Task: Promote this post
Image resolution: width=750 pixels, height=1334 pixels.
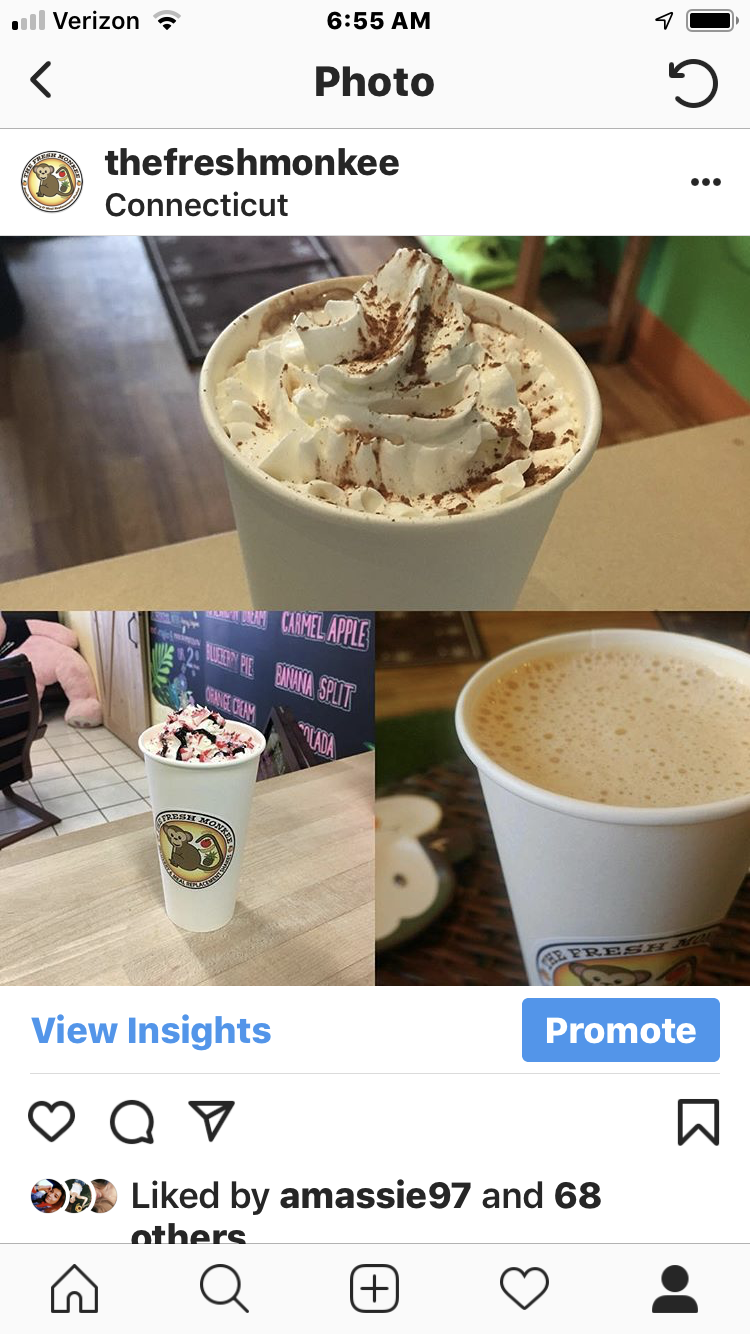Action: coord(620,1030)
